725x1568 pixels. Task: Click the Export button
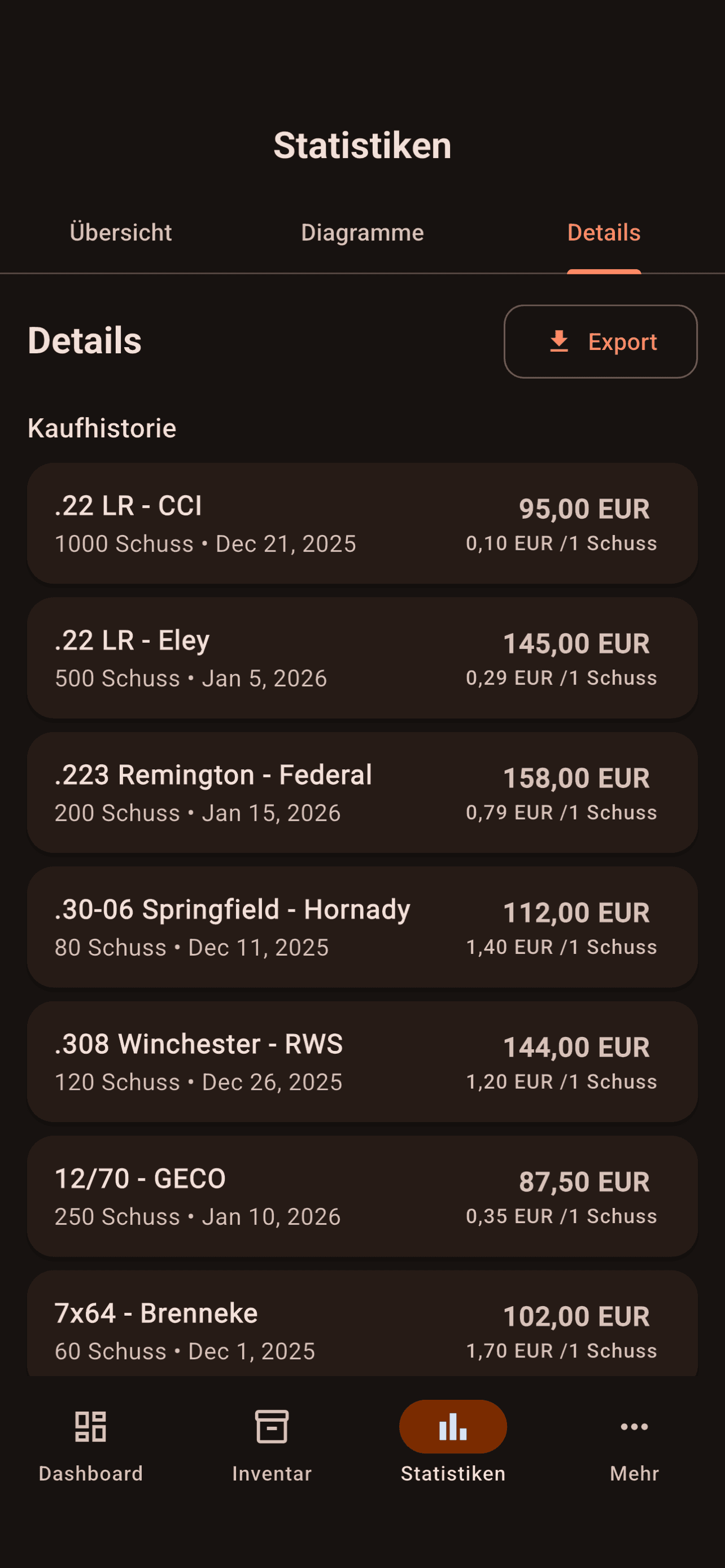click(600, 341)
